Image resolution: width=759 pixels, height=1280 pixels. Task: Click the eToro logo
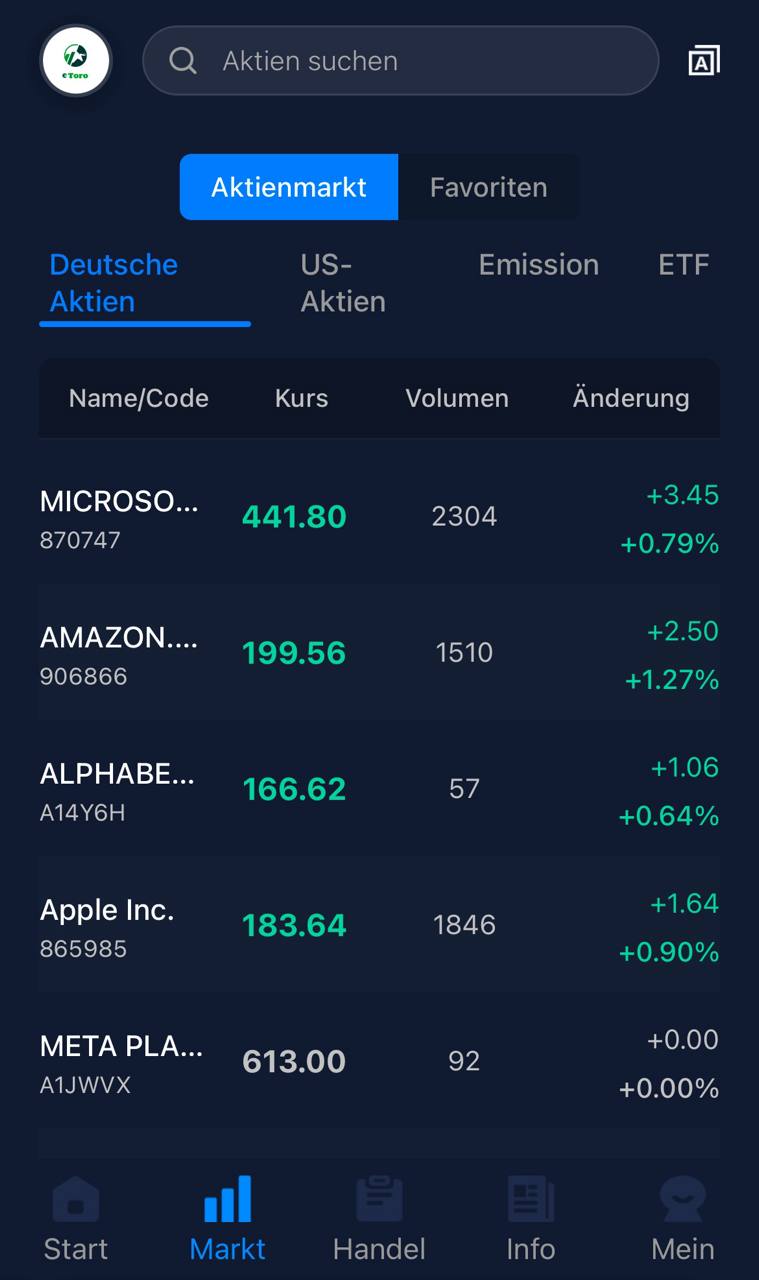[76, 60]
